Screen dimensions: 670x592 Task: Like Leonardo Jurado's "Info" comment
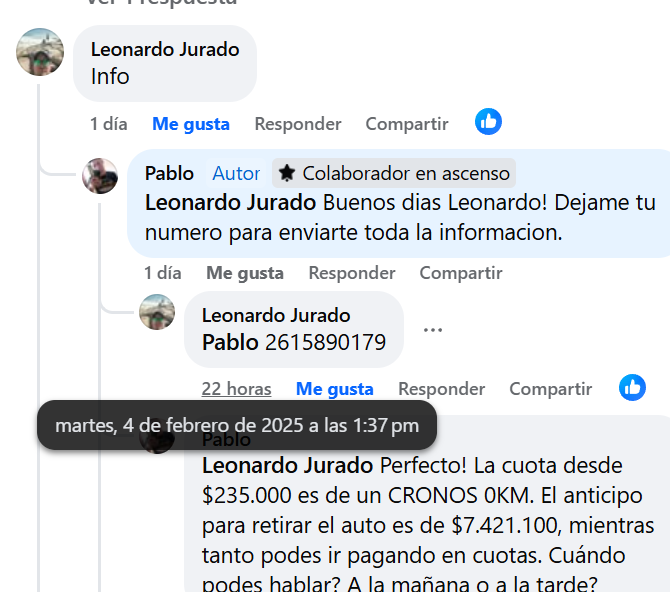(191, 124)
